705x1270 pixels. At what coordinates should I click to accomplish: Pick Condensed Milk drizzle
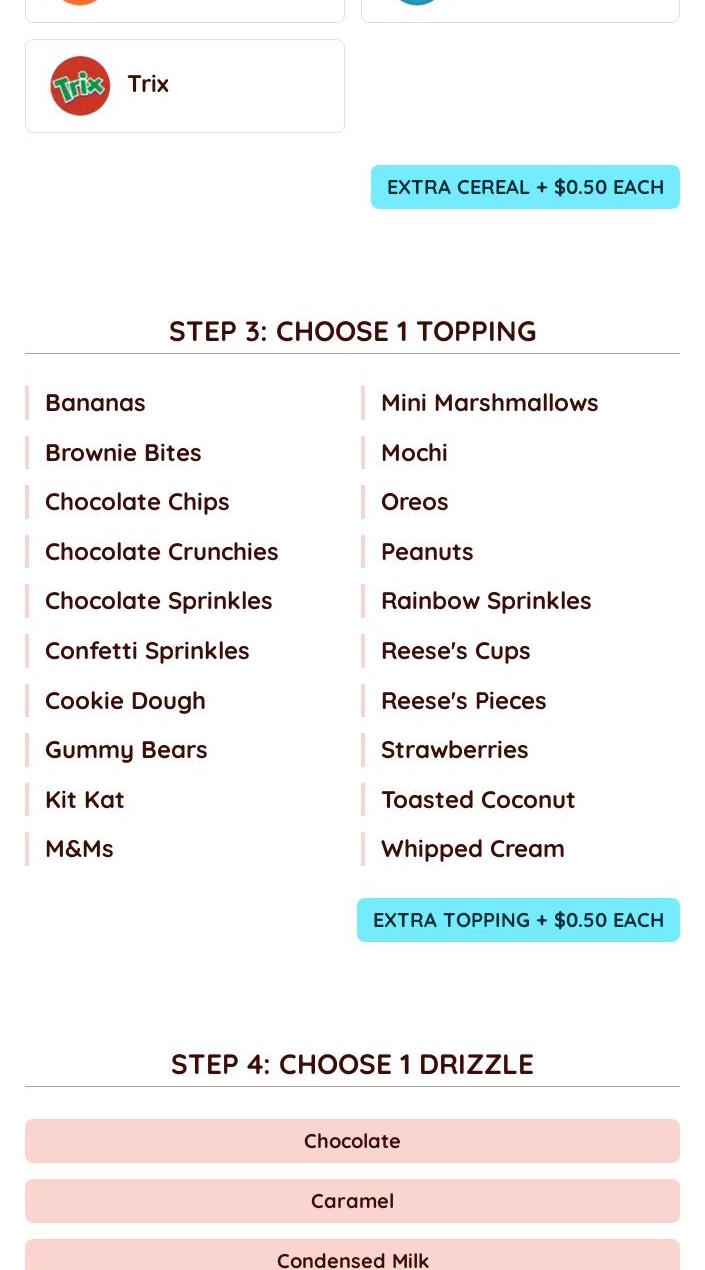coord(352,1255)
